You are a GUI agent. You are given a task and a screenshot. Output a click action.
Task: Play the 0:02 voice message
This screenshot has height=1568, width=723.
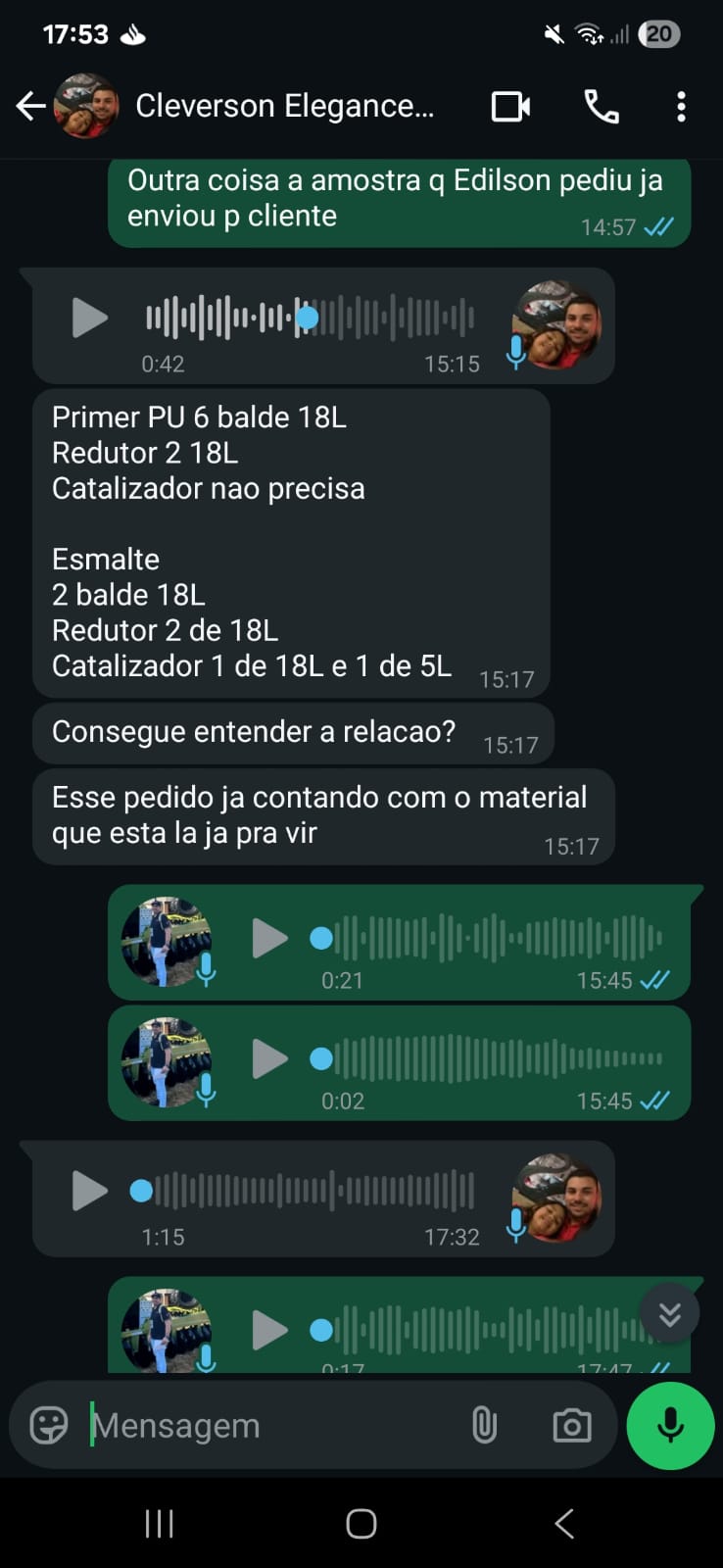point(269,1058)
